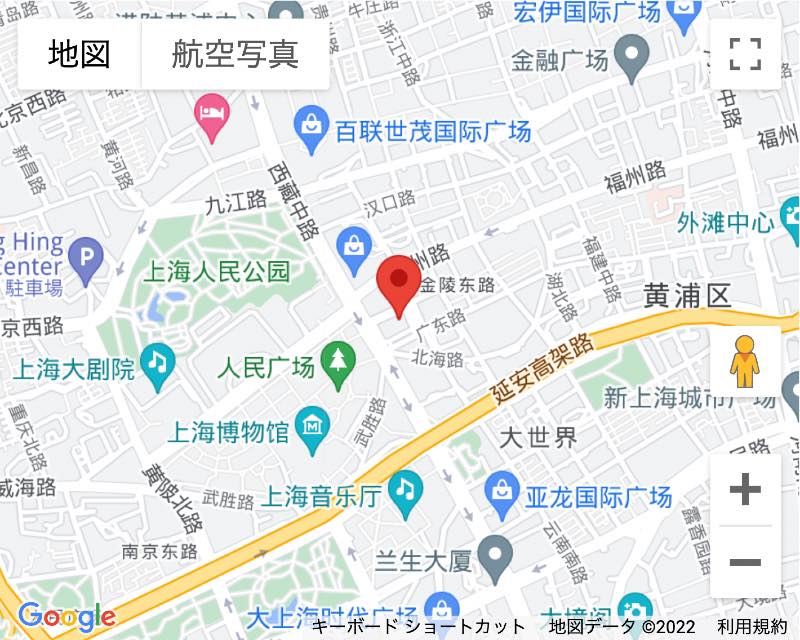The height and width of the screenshot is (640, 800).
Task: Select the 百联世茂国际广场 place marker
Action: point(312,128)
